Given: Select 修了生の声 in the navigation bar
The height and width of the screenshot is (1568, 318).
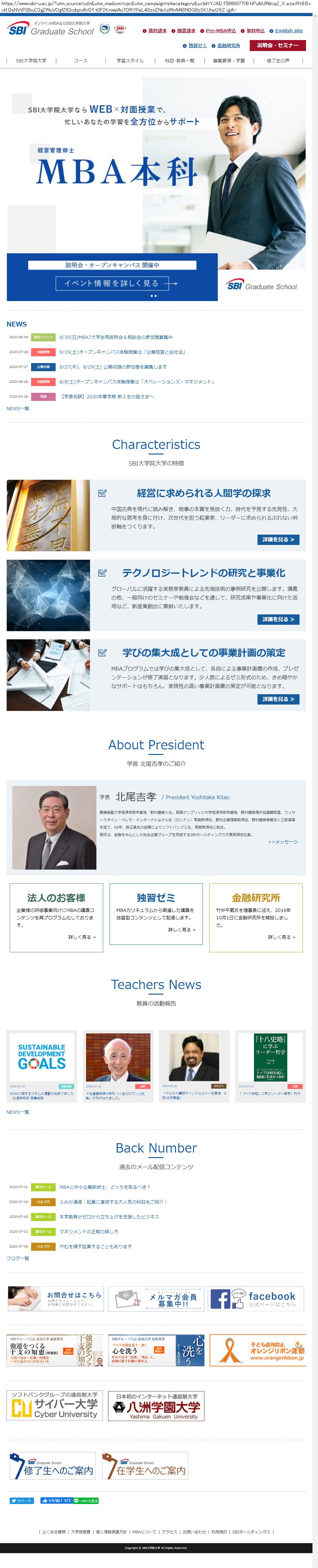Looking at the screenshot, I should tap(278, 61).
